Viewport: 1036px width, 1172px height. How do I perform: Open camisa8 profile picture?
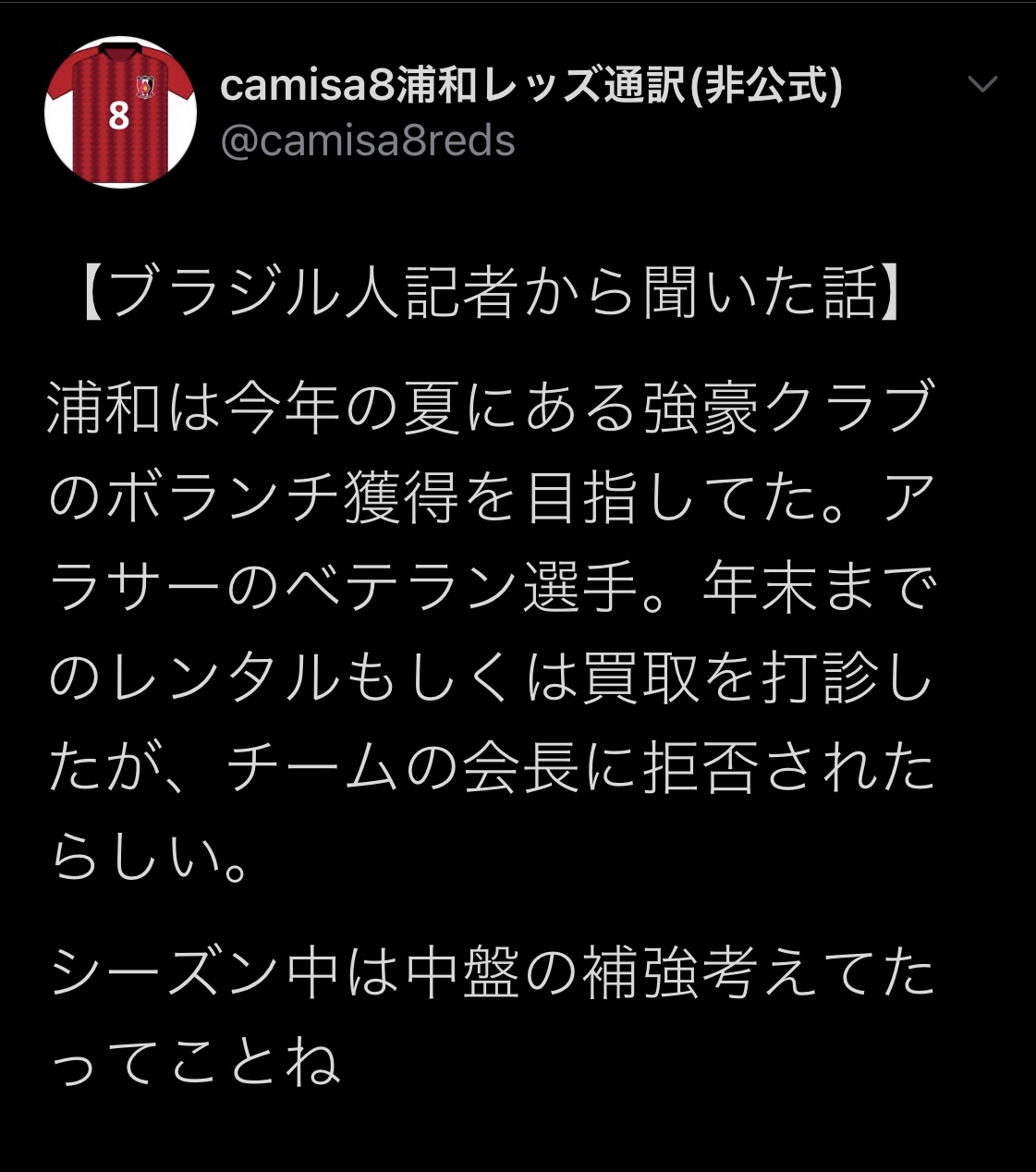[120, 113]
